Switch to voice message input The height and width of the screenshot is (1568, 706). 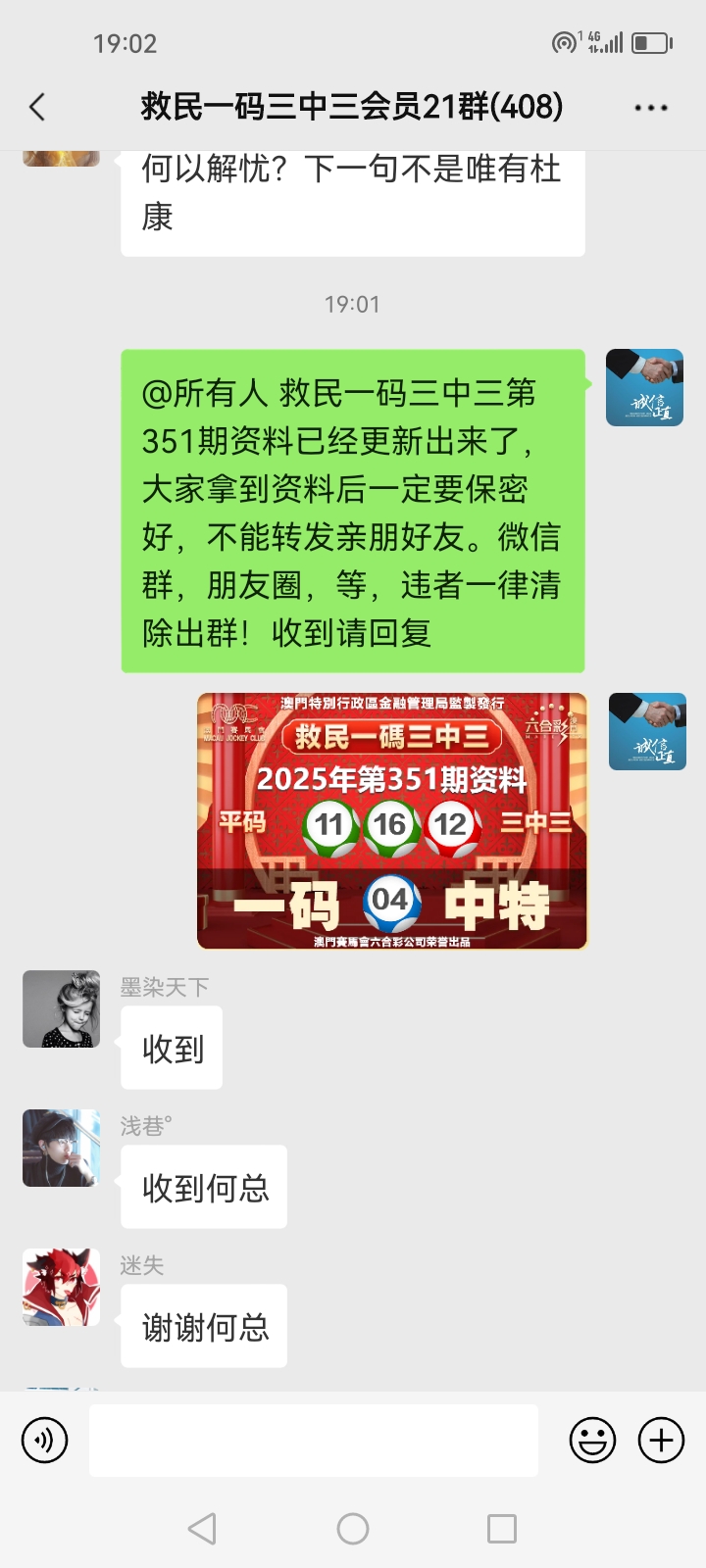coord(44,1441)
